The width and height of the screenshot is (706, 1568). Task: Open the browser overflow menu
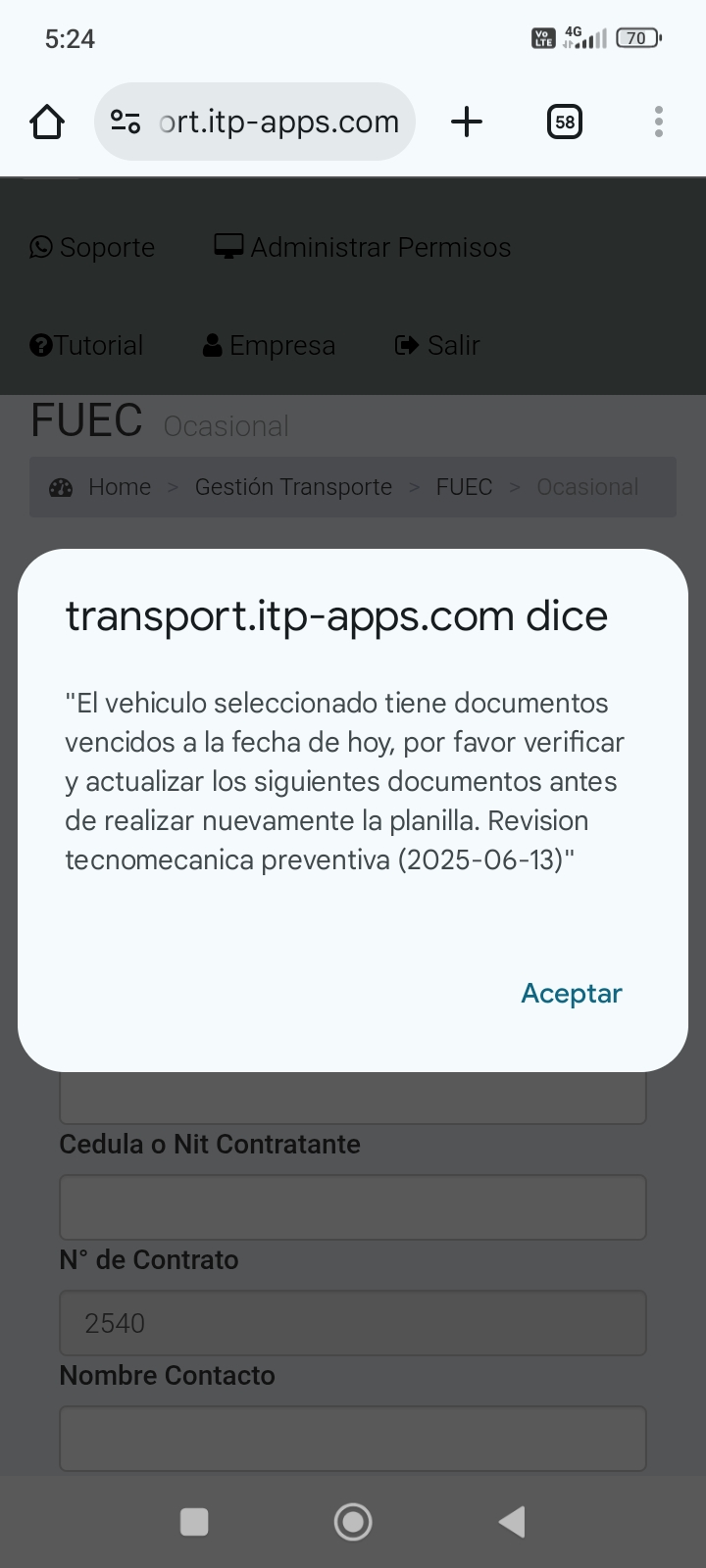coord(659,122)
